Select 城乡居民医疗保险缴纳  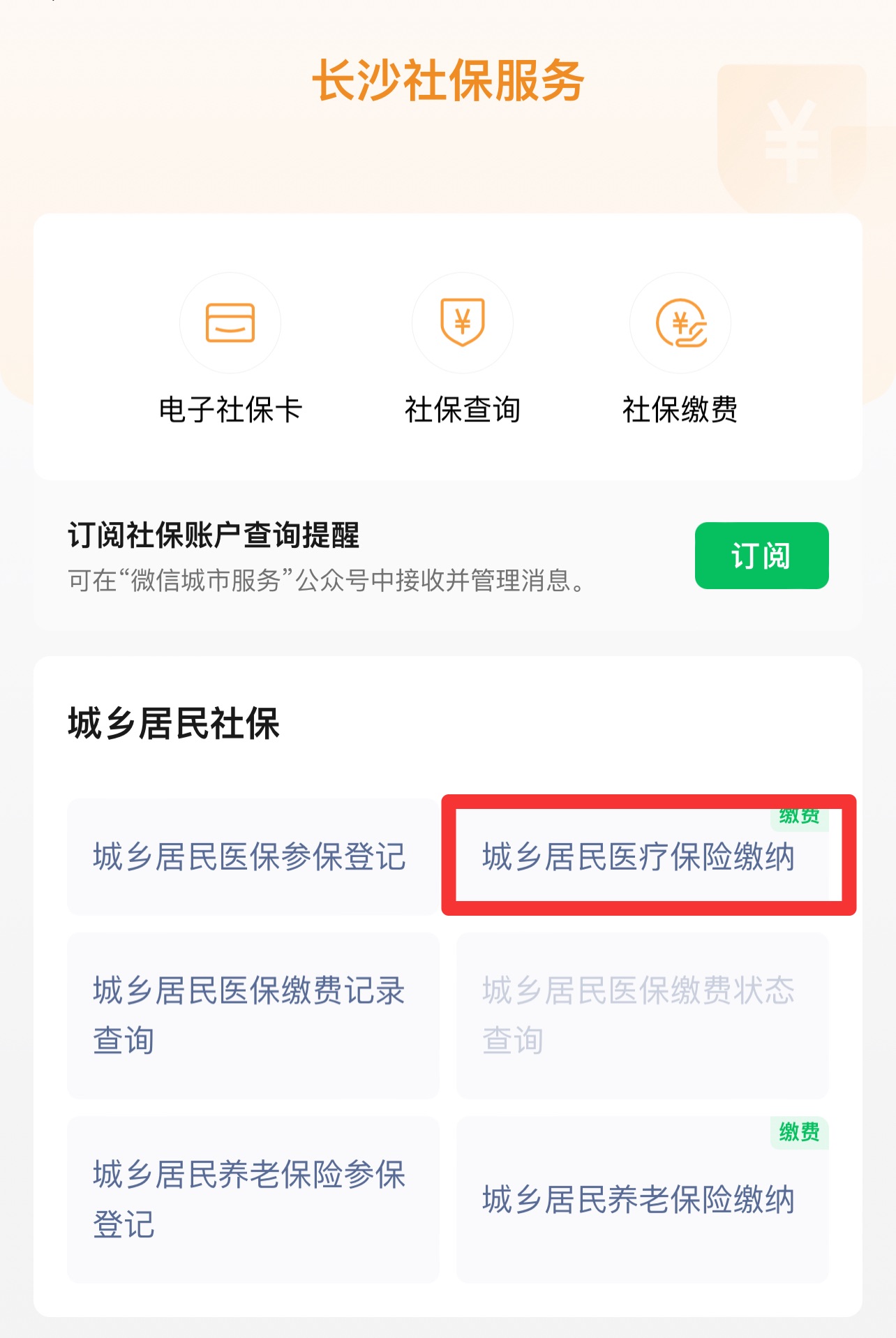tap(642, 857)
